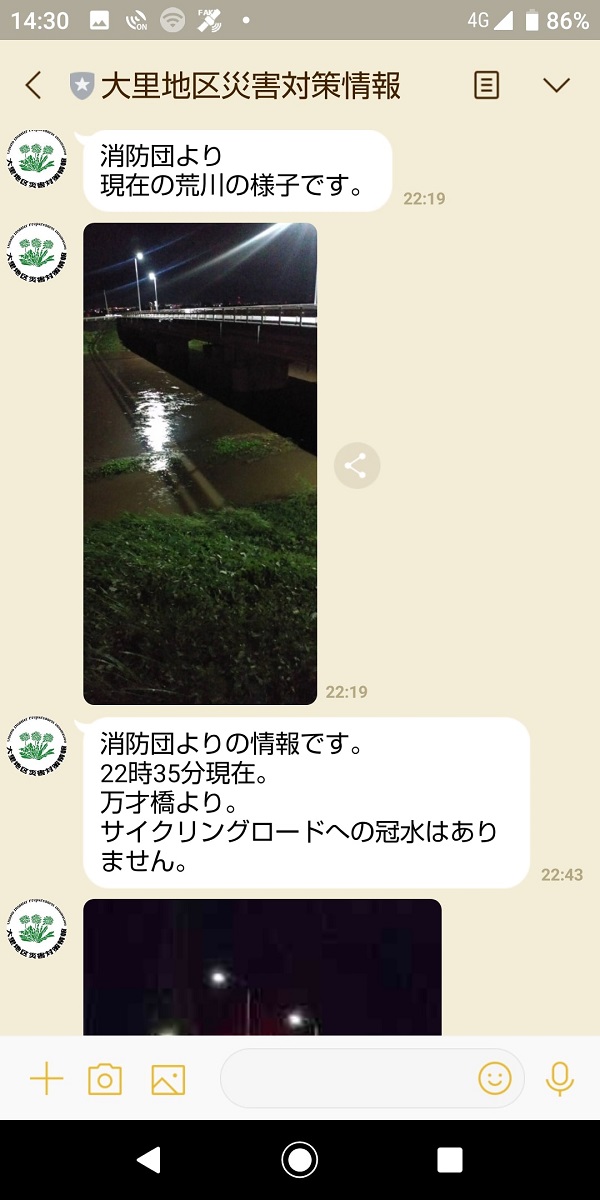Start a voice message with microphone
This screenshot has height=1200, width=600.
click(x=560, y=1078)
